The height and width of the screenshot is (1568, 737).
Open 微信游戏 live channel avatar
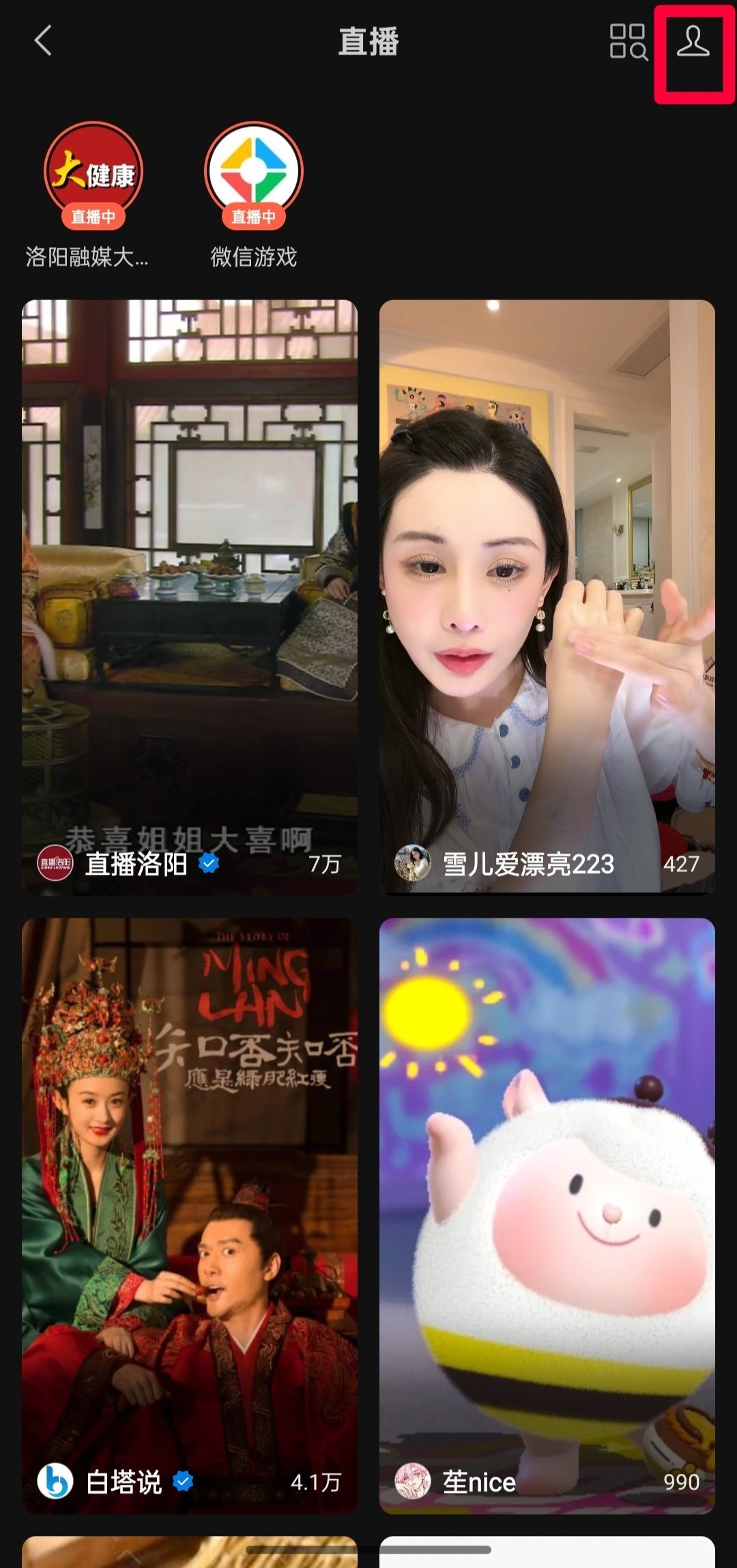pyautogui.click(x=254, y=172)
